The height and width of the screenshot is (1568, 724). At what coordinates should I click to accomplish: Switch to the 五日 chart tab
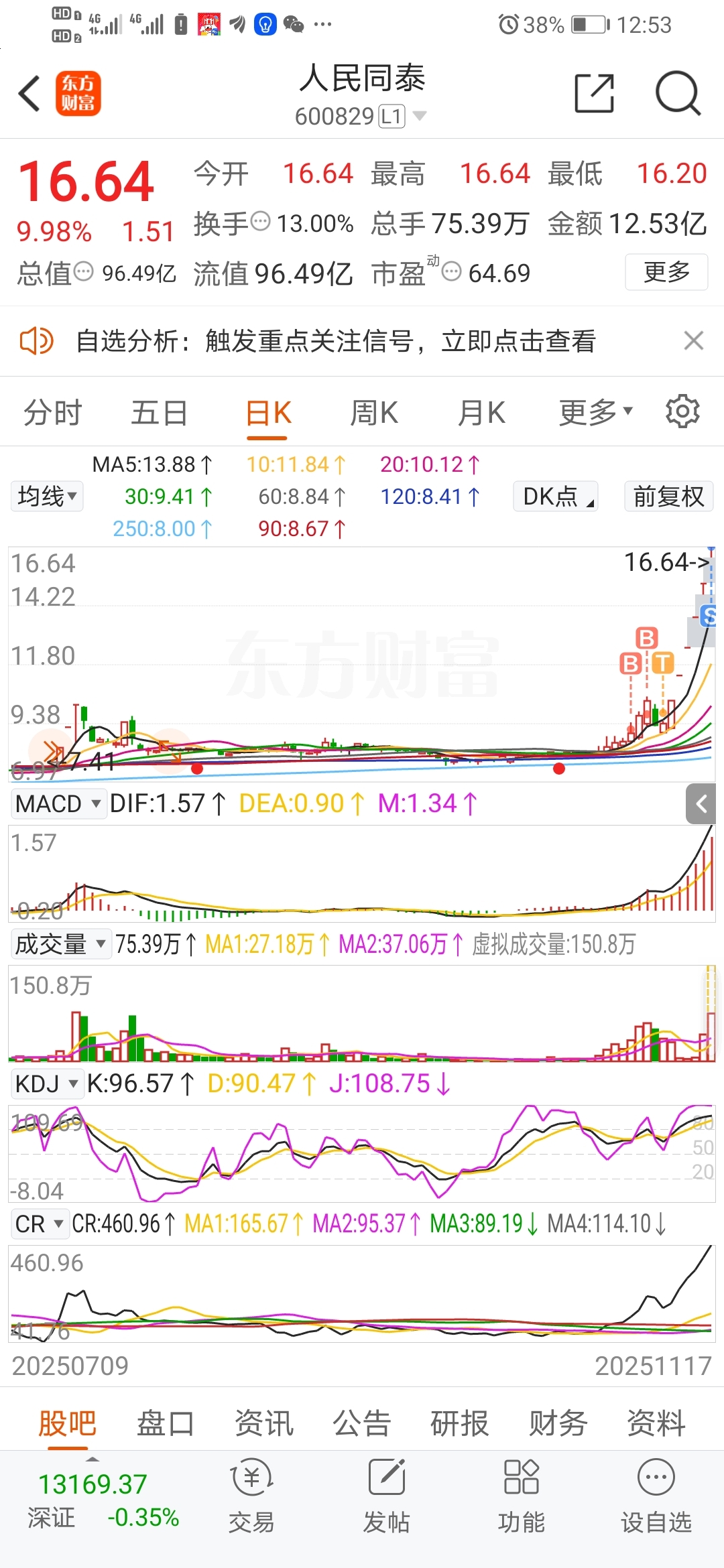click(x=159, y=412)
